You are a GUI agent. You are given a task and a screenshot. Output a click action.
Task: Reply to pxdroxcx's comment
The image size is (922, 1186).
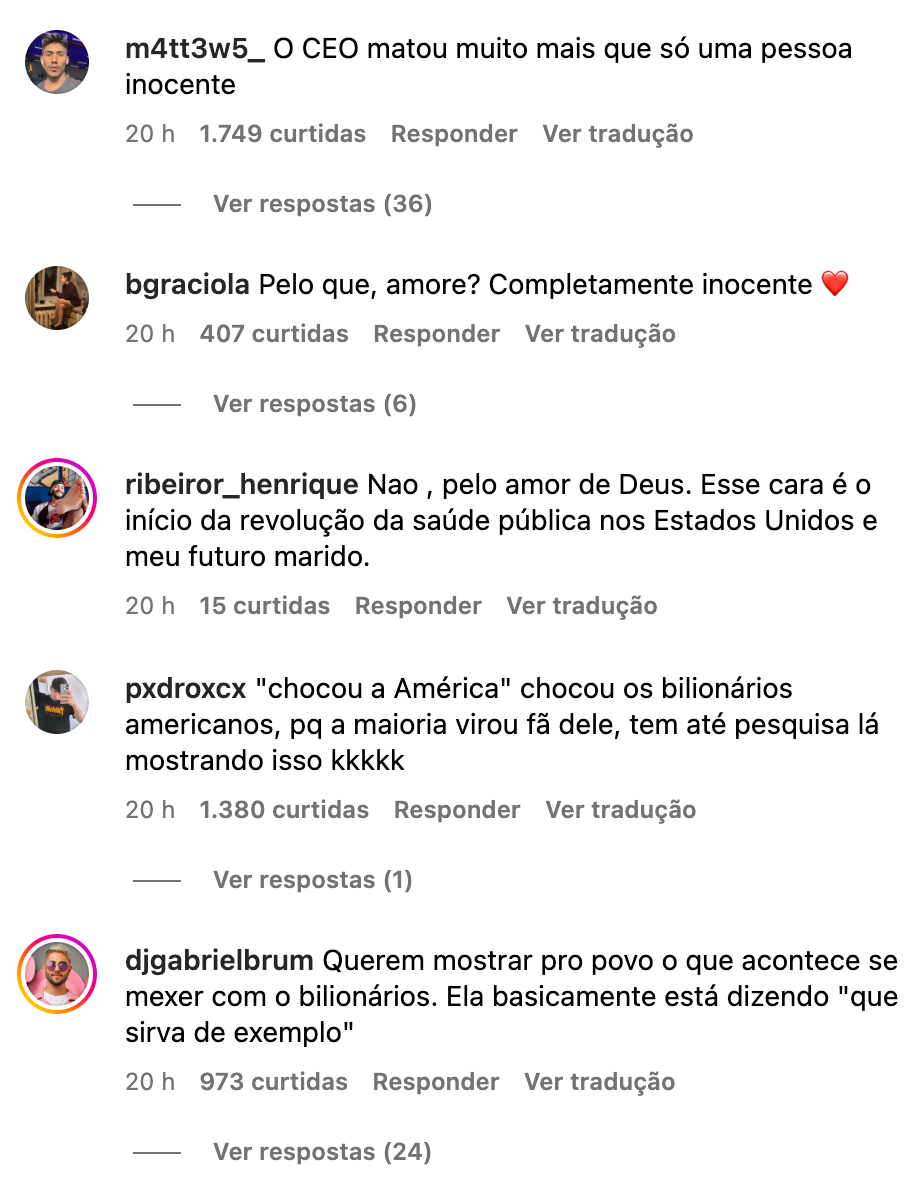pos(457,810)
